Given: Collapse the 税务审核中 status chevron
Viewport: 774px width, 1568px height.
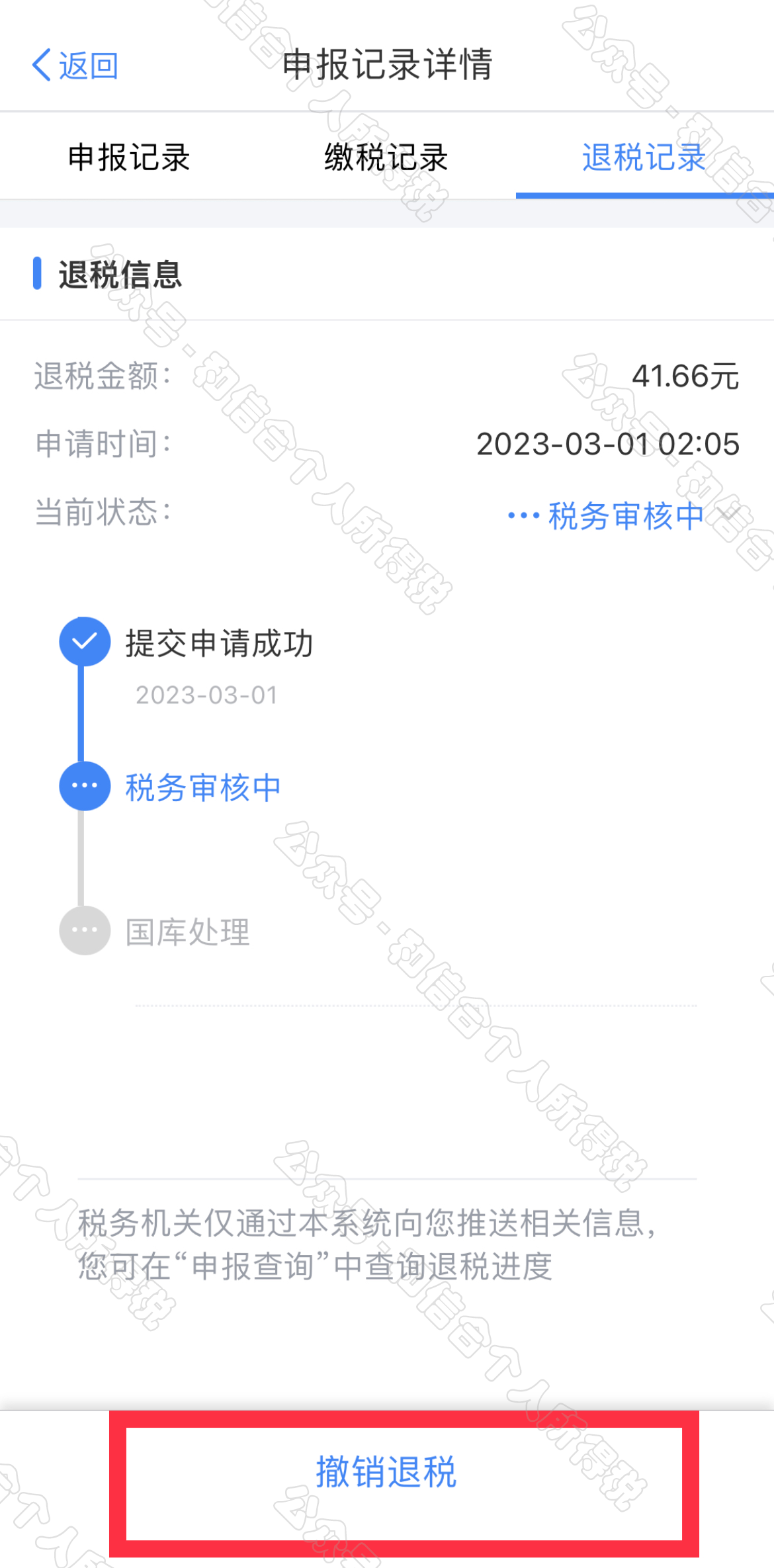Looking at the screenshot, I should [x=729, y=514].
